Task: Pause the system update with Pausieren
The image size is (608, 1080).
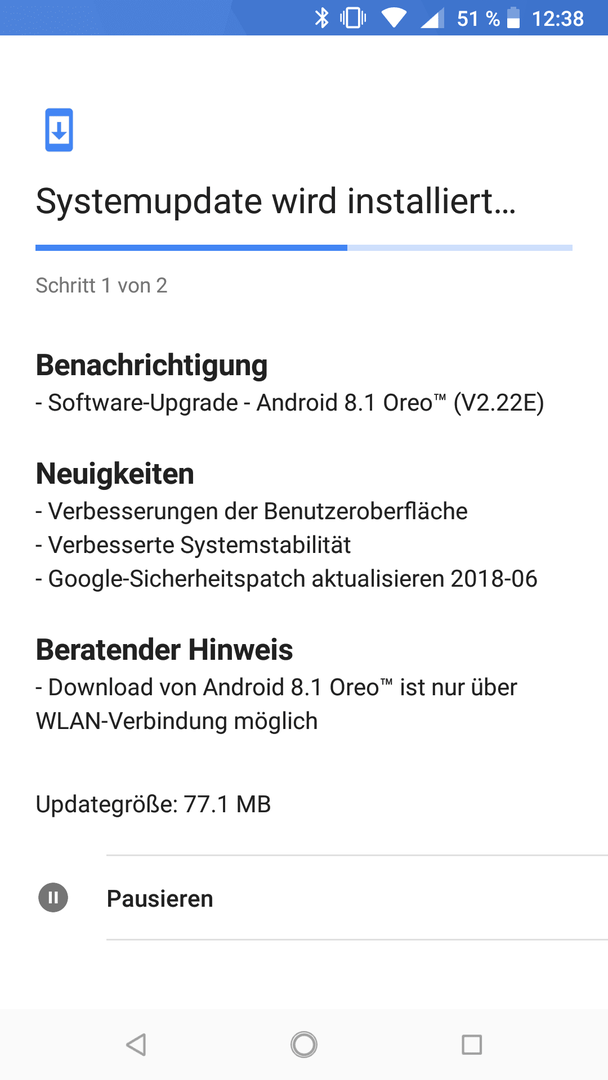Action: click(x=304, y=897)
